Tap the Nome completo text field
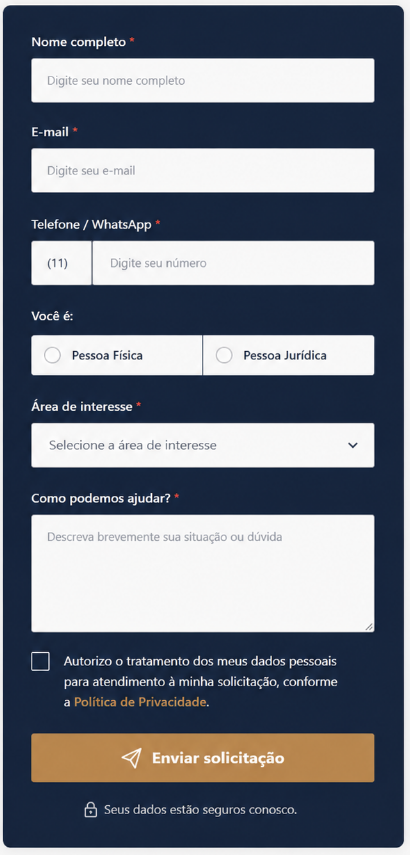Viewport: 410px width, 855px height. pos(203,80)
